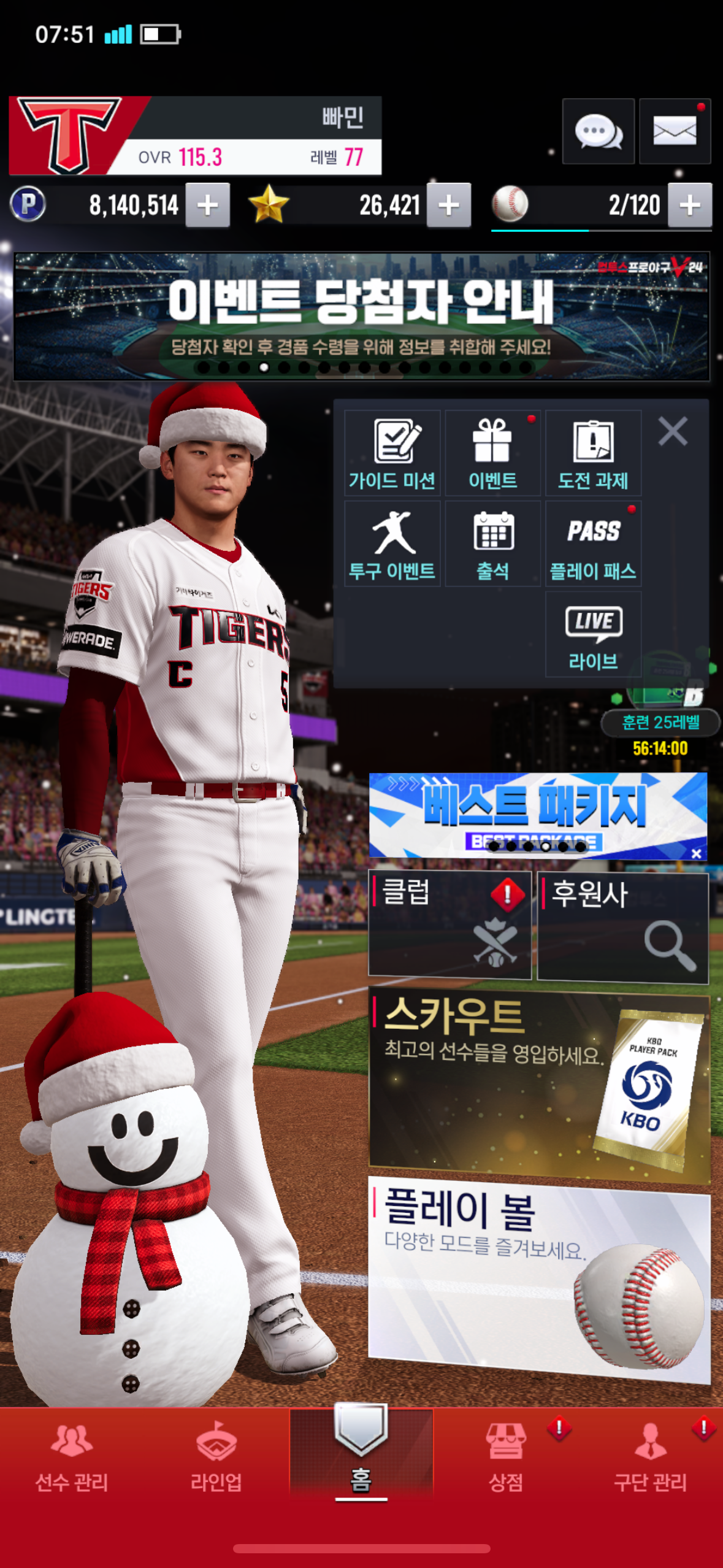
Task: Open the 클럽 card
Action: (x=449, y=924)
